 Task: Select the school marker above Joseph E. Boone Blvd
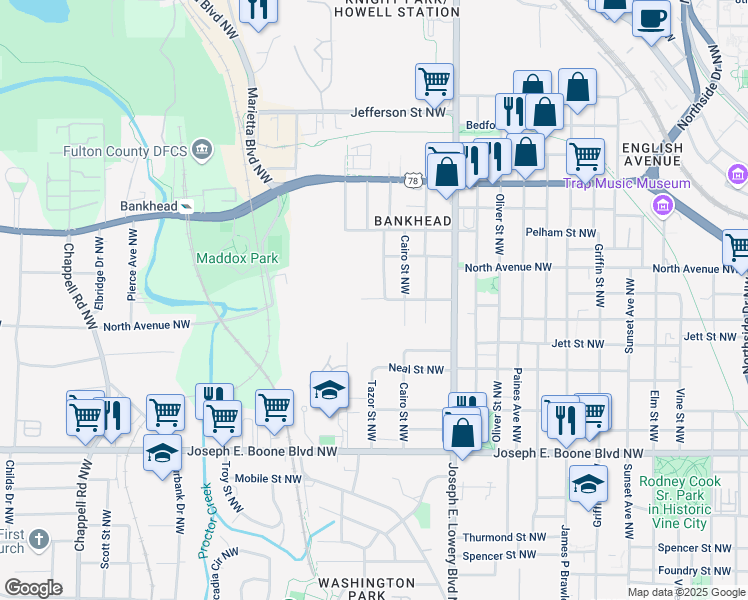click(x=162, y=454)
